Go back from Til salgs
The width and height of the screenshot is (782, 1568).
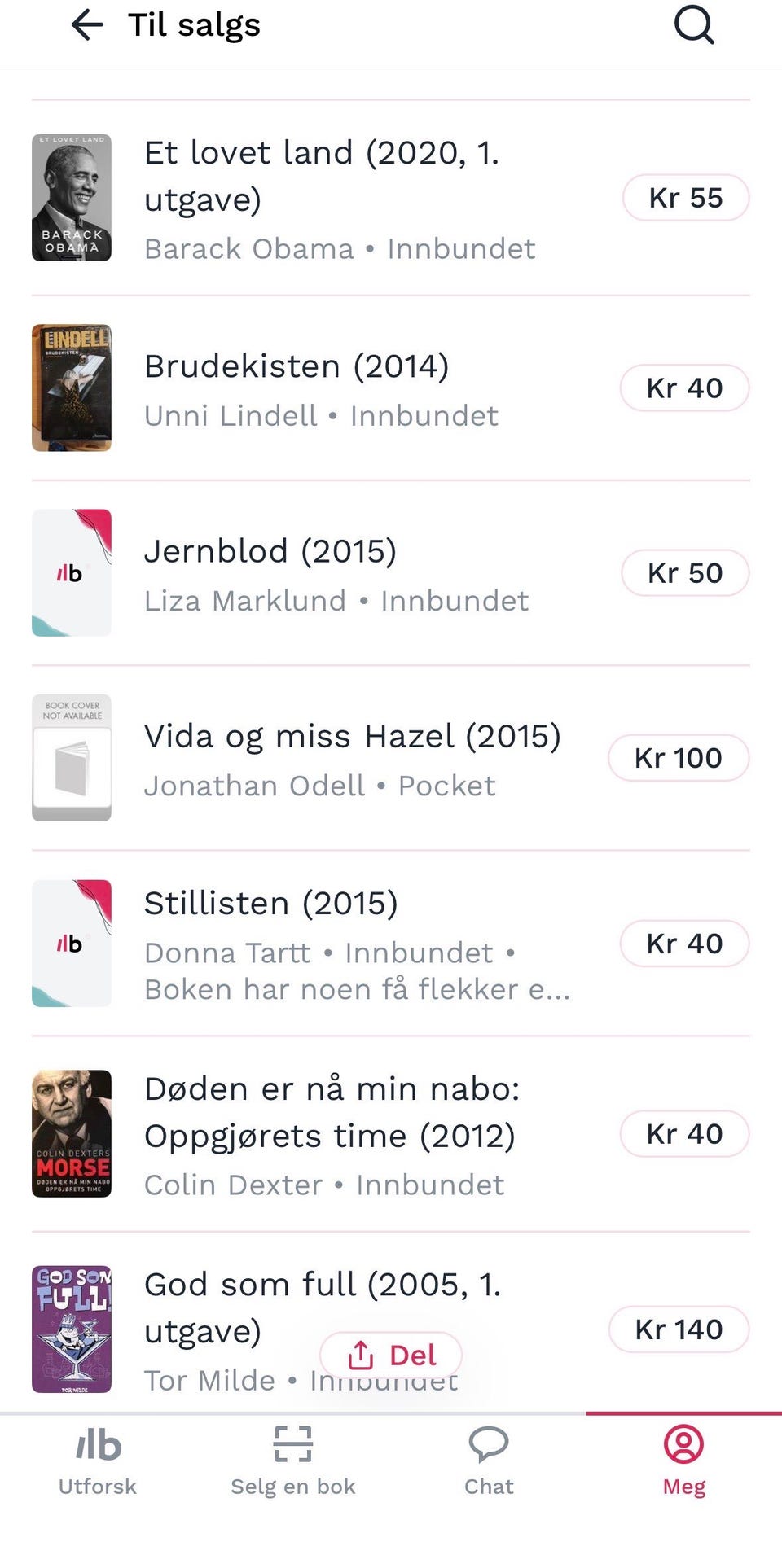pos(87,26)
